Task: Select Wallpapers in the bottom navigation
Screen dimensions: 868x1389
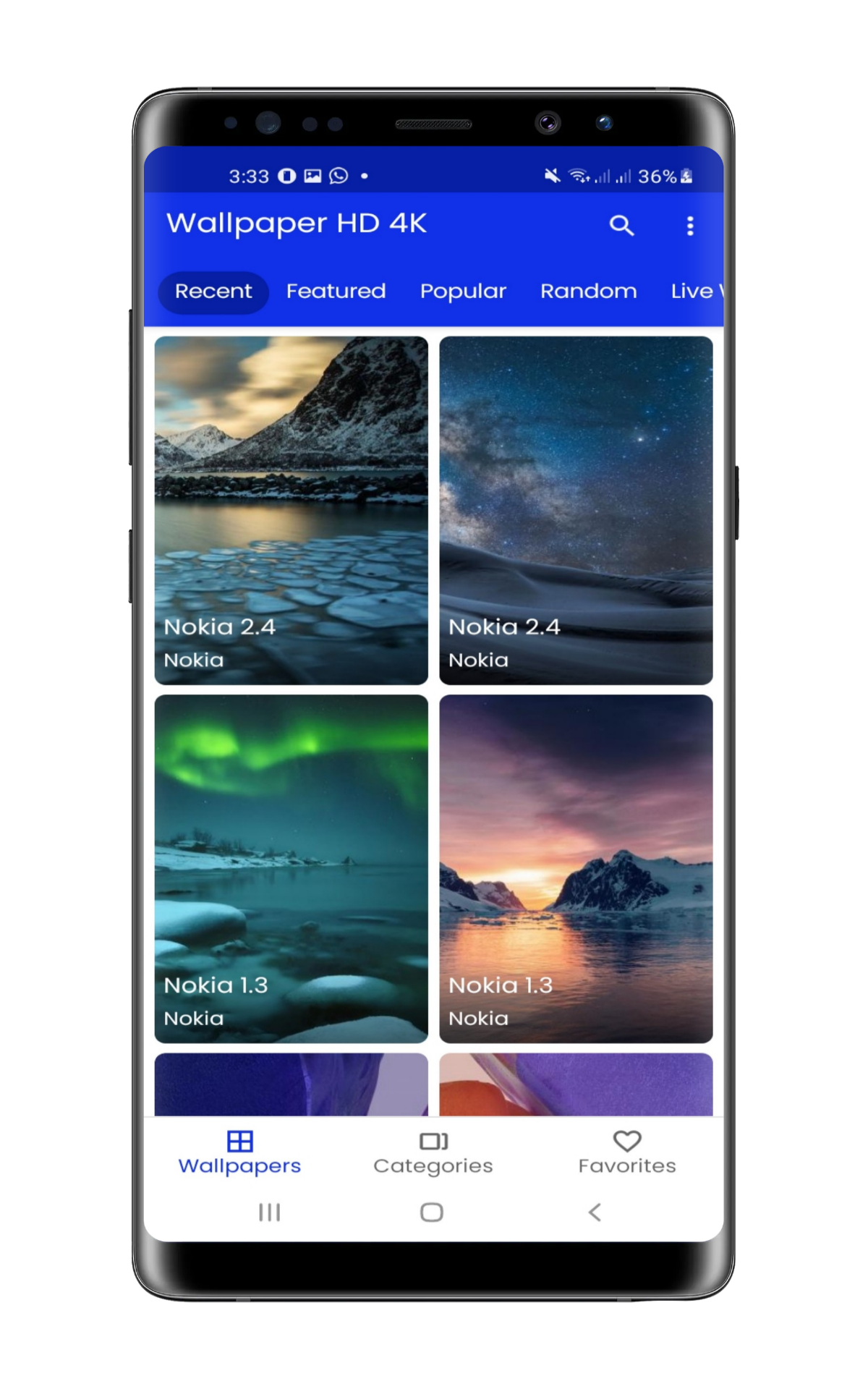Action: [239, 1153]
